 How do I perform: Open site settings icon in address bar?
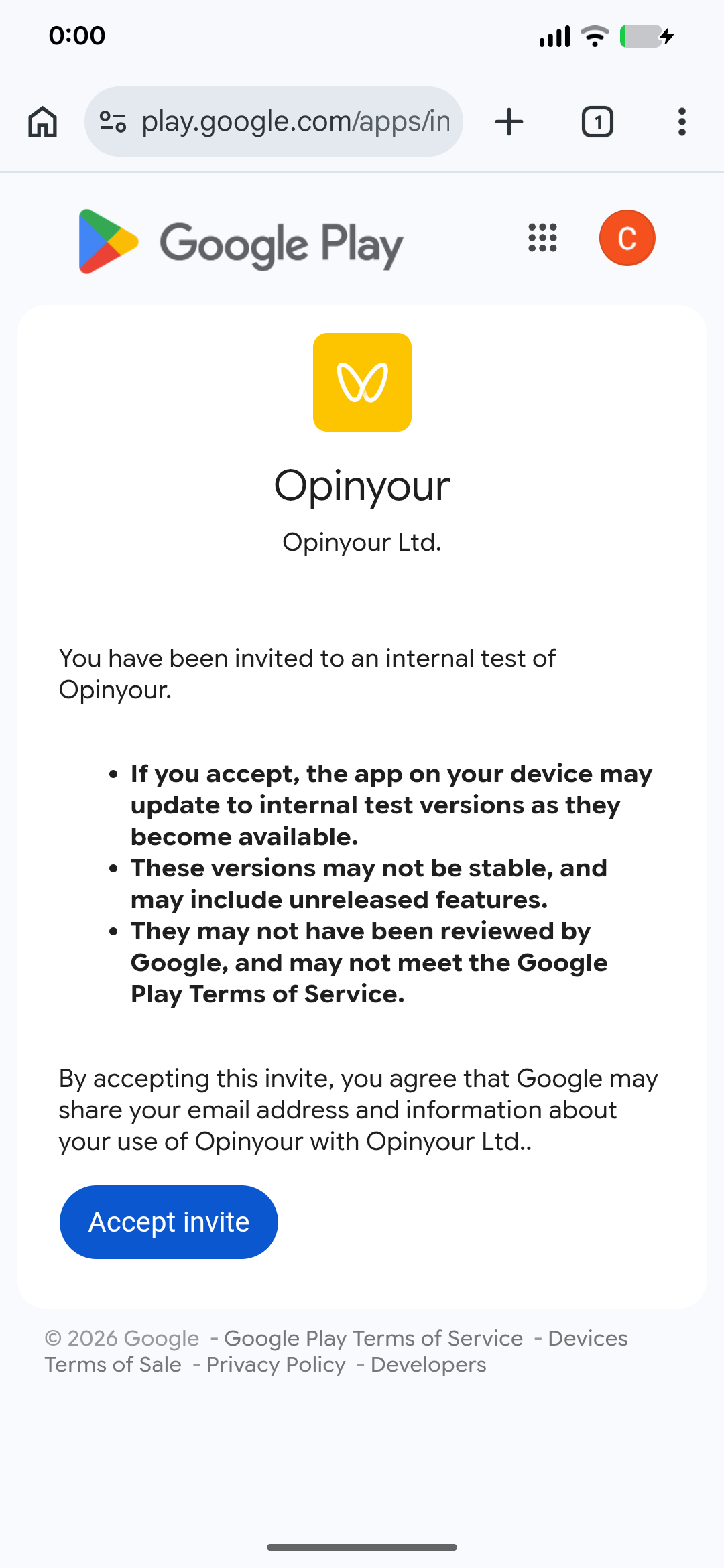point(113,122)
